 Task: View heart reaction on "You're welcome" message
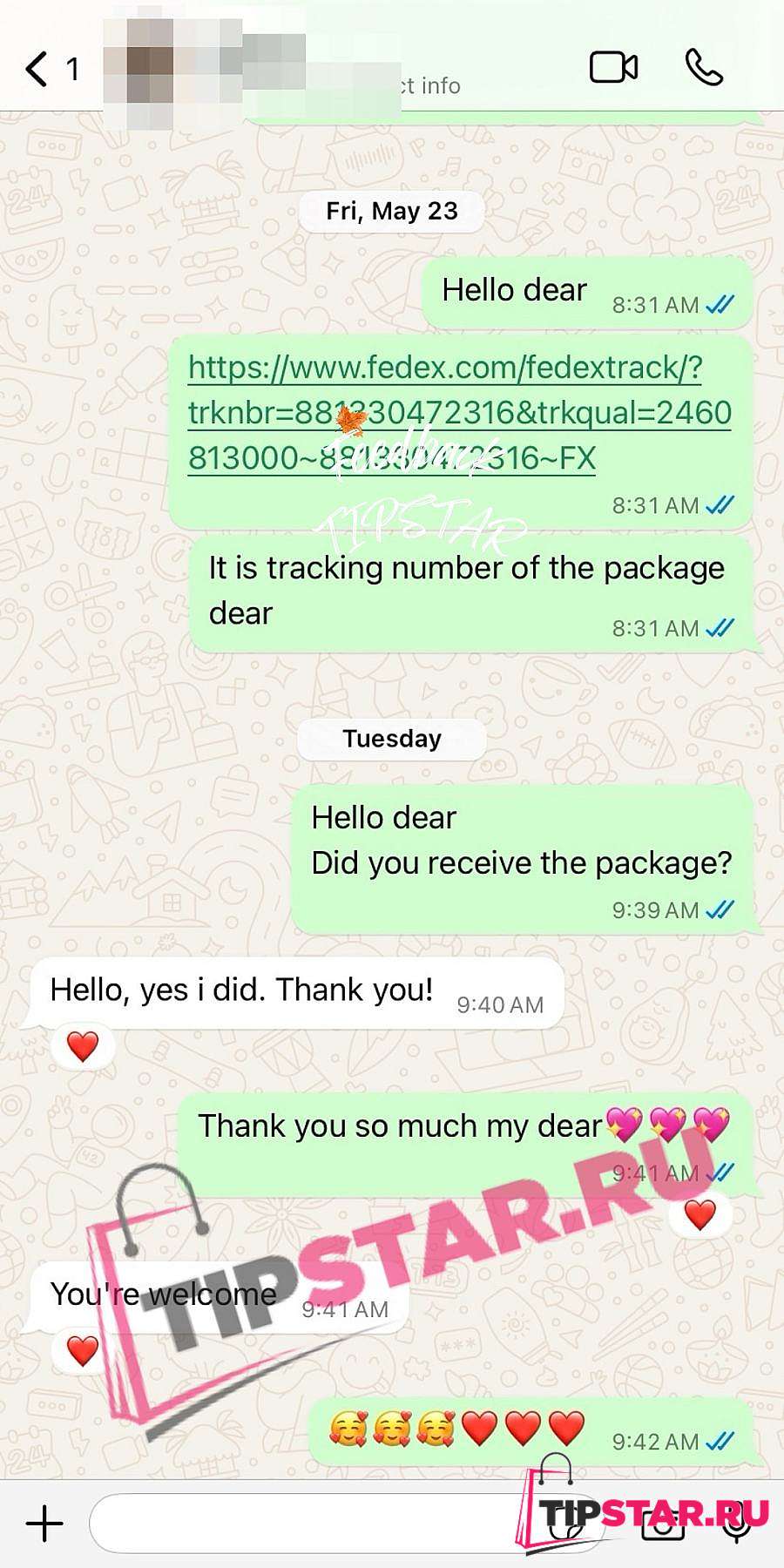coord(83,1351)
